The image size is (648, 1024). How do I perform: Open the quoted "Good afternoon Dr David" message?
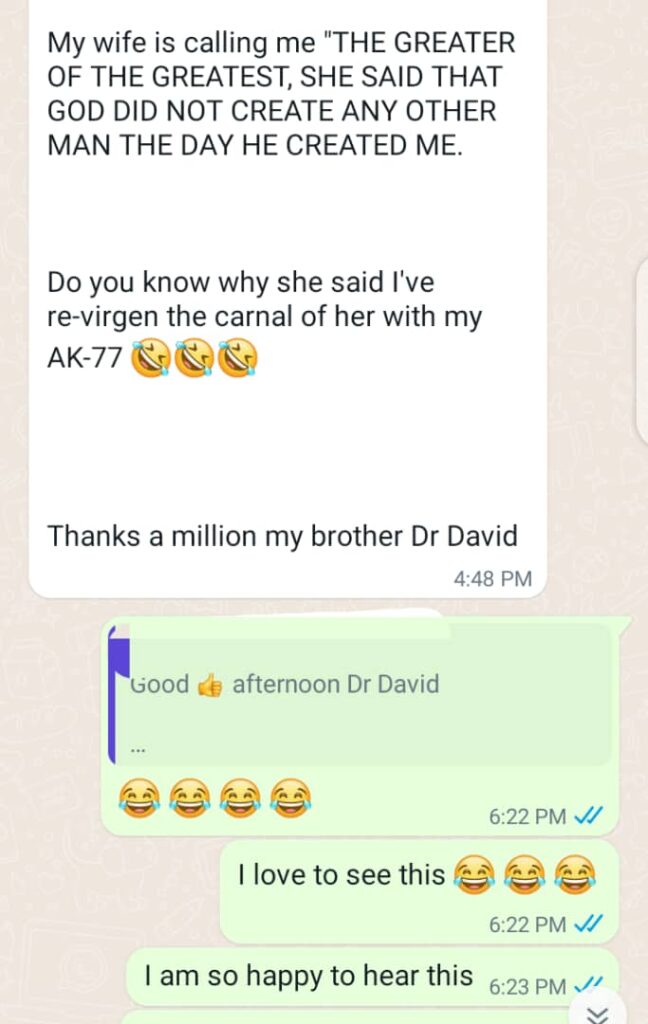click(360, 696)
